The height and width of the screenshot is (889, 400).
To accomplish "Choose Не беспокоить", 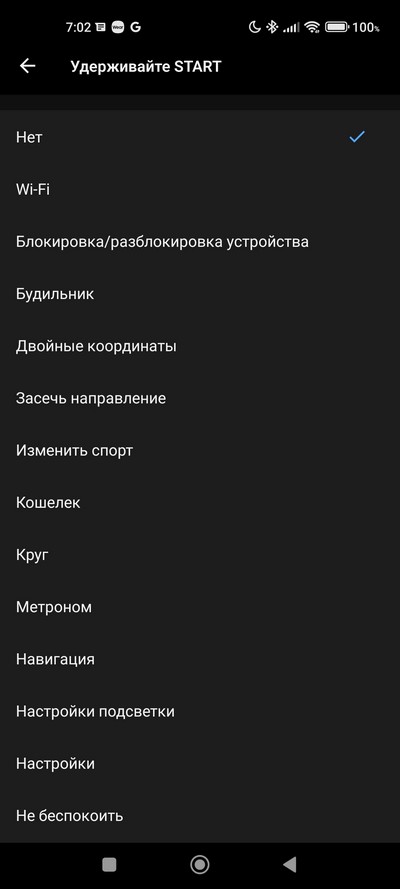I will [200, 815].
